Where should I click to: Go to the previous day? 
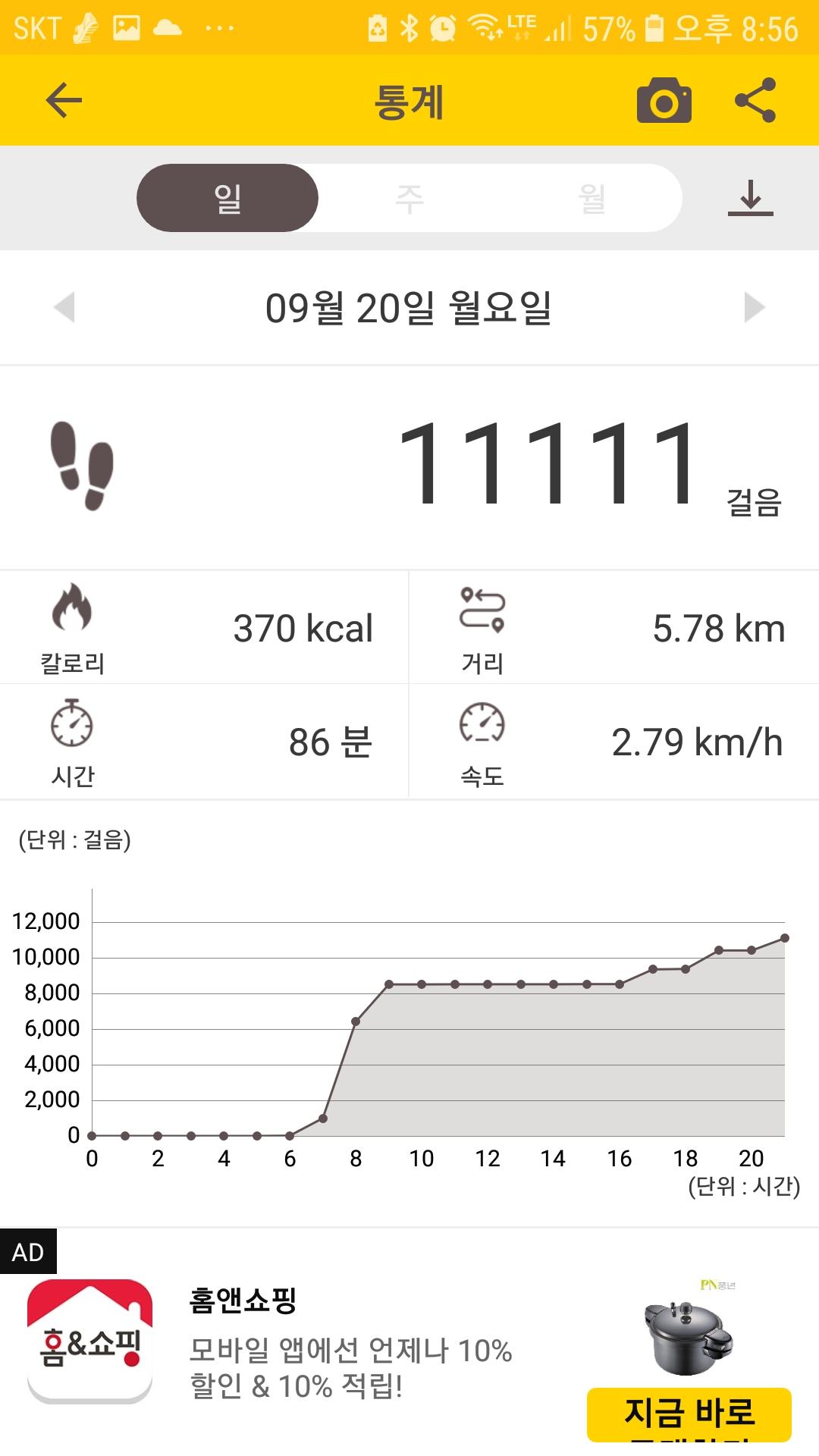tap(65, 307)
